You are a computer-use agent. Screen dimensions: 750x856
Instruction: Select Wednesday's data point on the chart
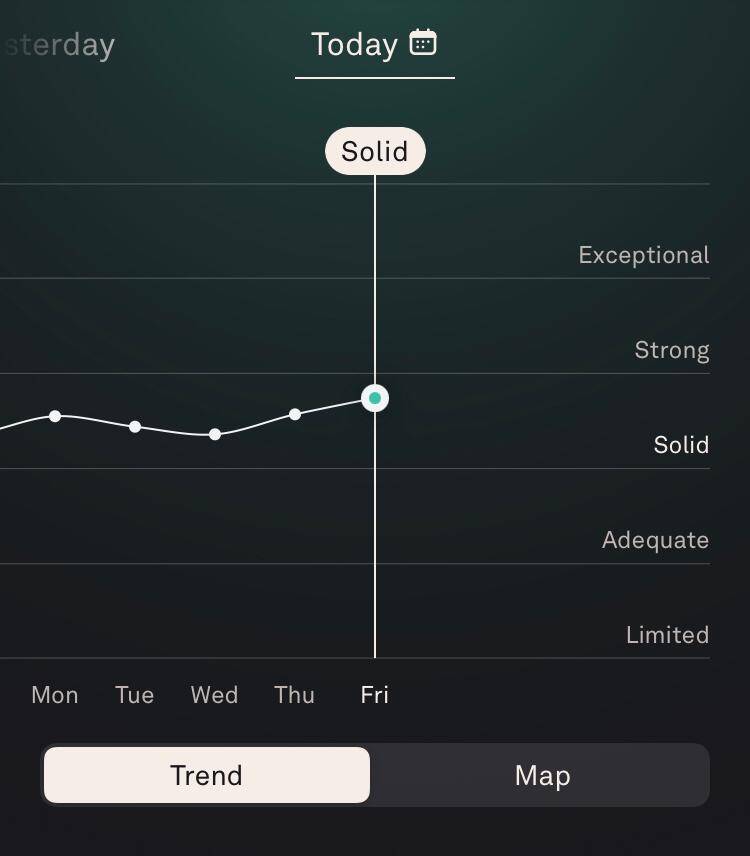click(215, 434)
